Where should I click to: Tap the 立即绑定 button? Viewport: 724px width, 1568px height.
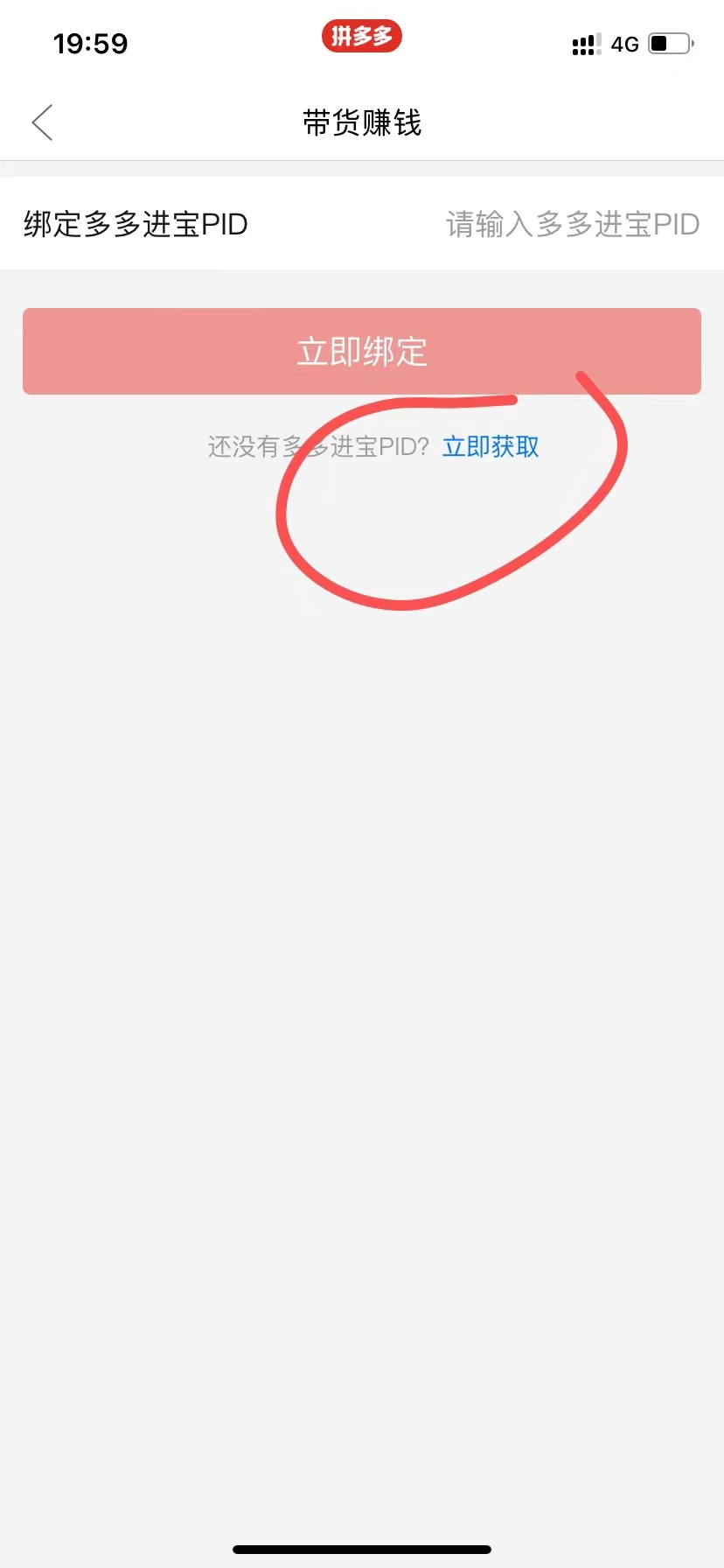(361, 351)
